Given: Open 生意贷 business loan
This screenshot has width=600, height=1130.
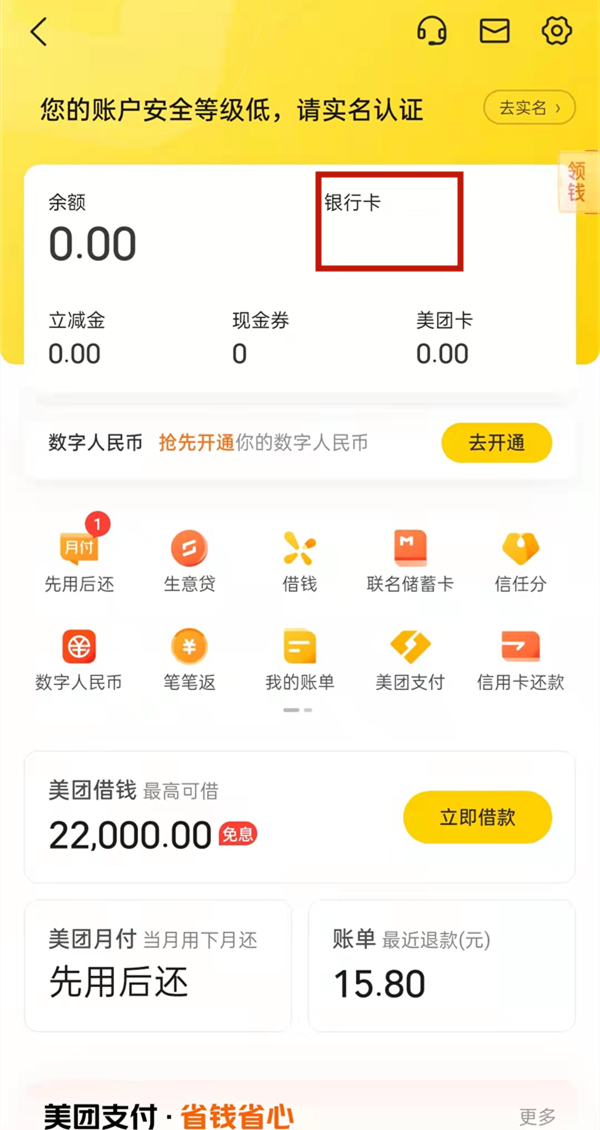Looking at the screenshot, I should click(189, 560).
